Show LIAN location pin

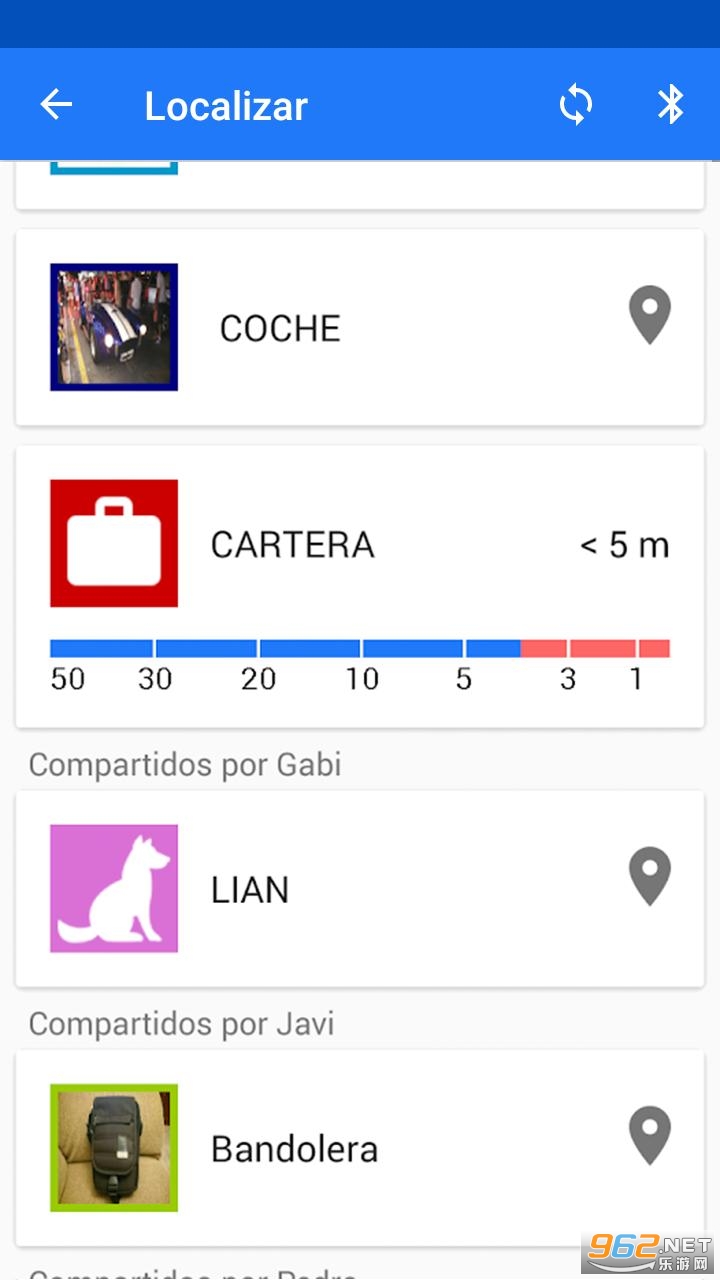click(x=649, y=877)
